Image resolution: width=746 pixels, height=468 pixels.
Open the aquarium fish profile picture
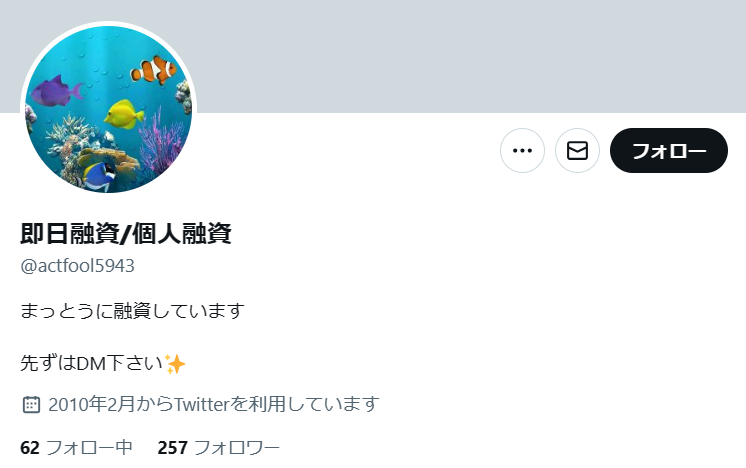[x=108, y=110]
